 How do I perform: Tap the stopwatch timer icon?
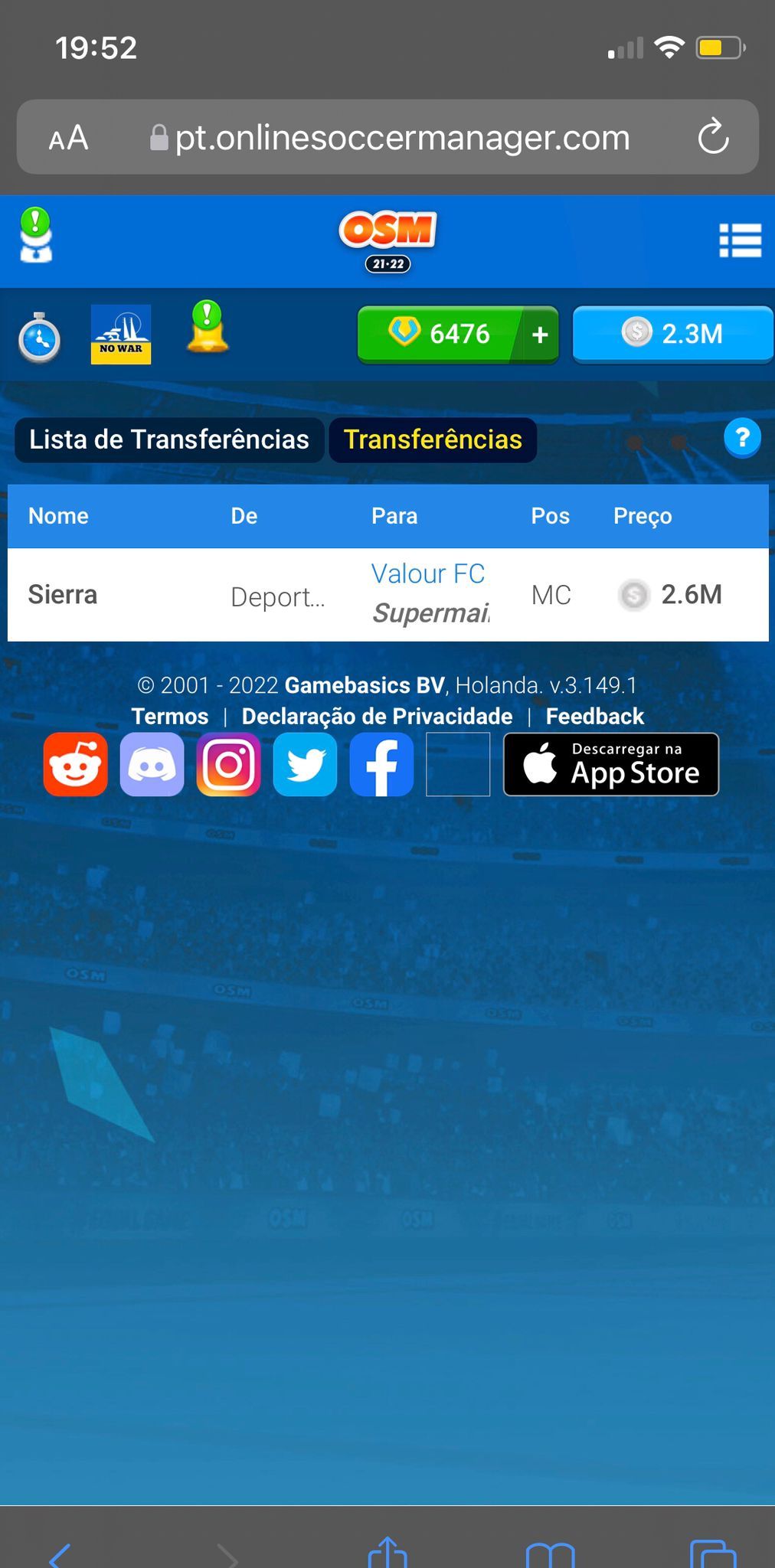click(39, 337)
